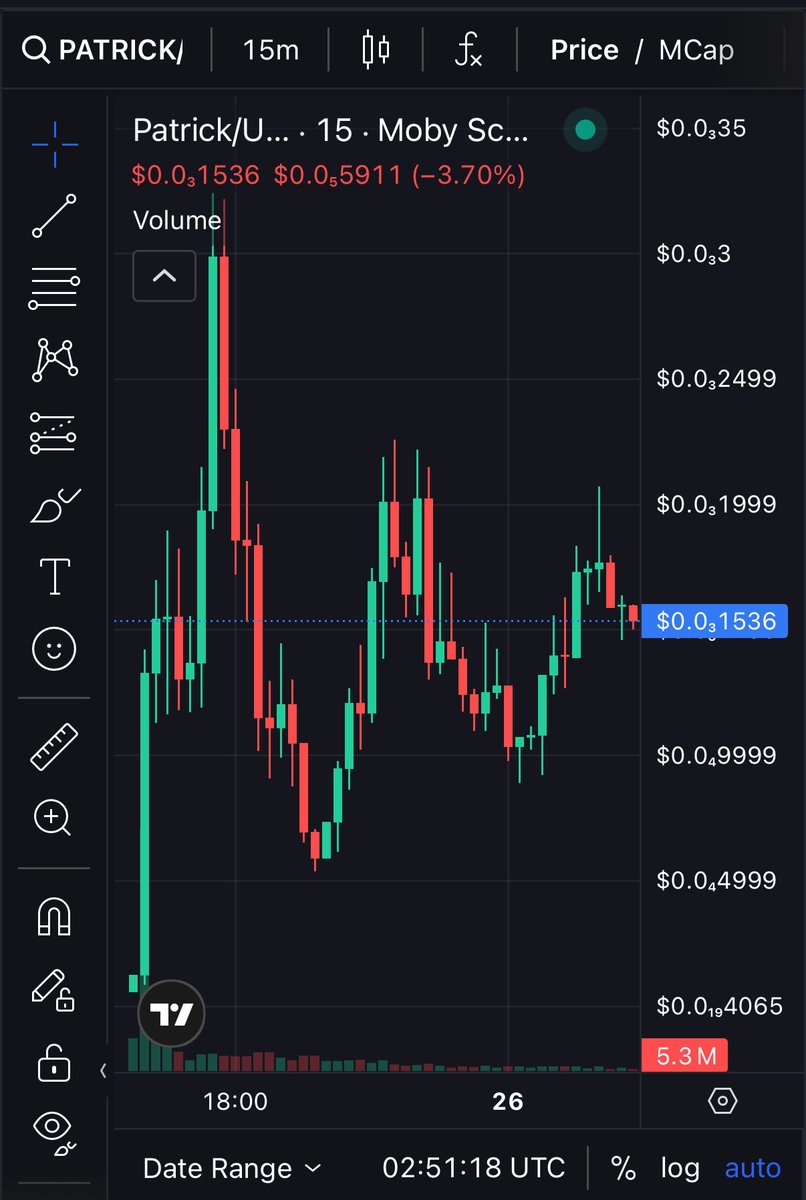The height and width of the screenshot is (1200, 806).
Task: Hide all drawings with the eye icon
Action: tap(54, 1132)
